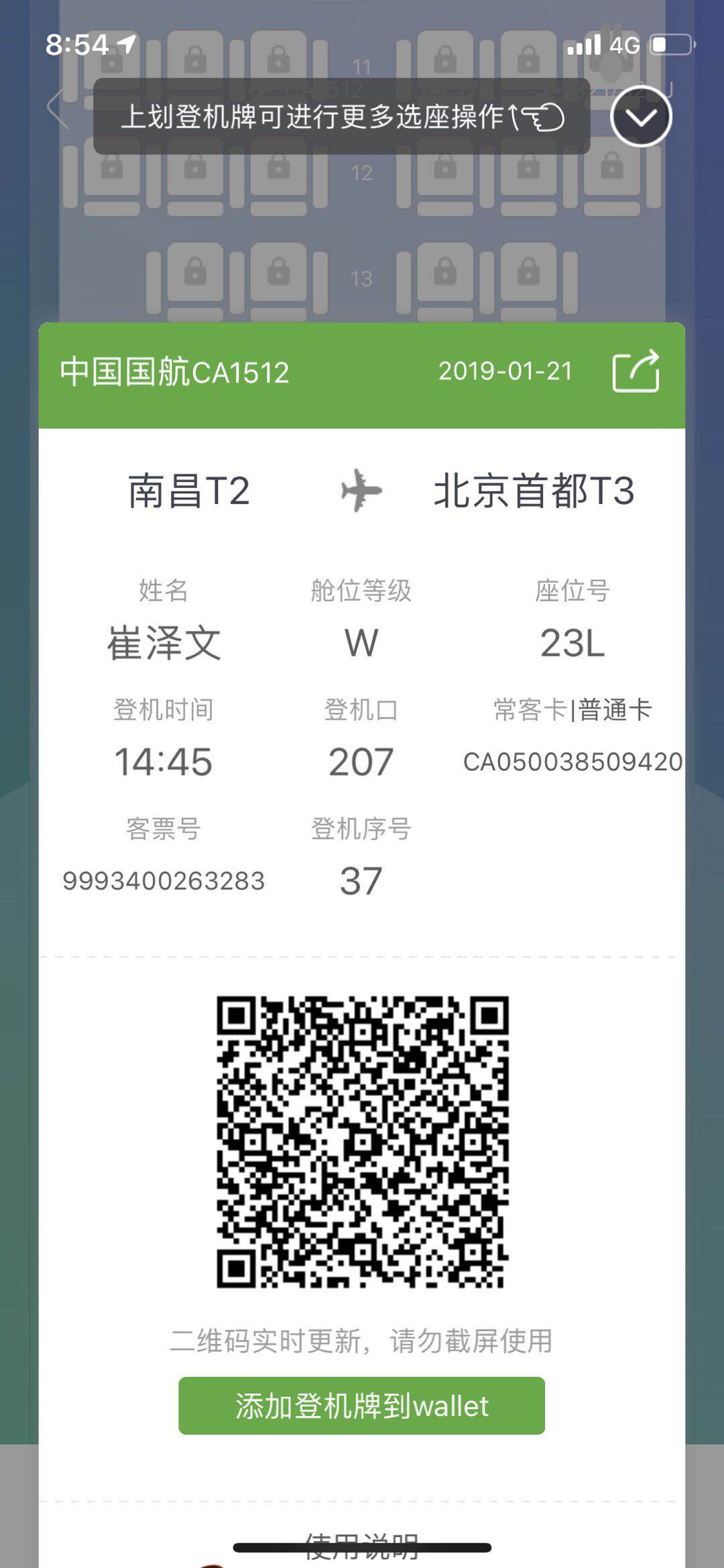
Task: Share the CA1512 boarding pass
Action: [636, 371]
